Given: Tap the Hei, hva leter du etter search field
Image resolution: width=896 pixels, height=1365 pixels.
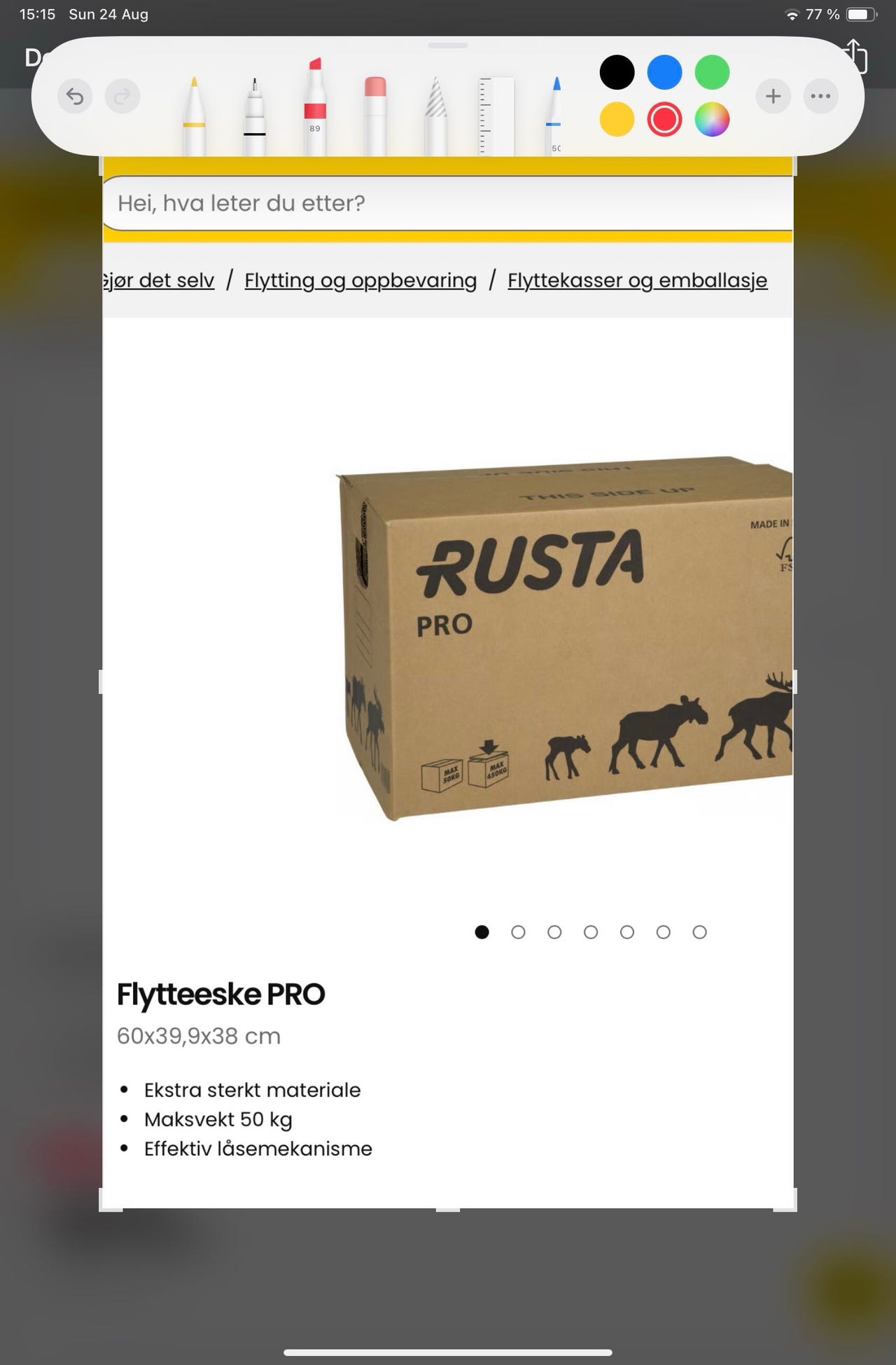Looking at the screenshot, I should 448,203.
